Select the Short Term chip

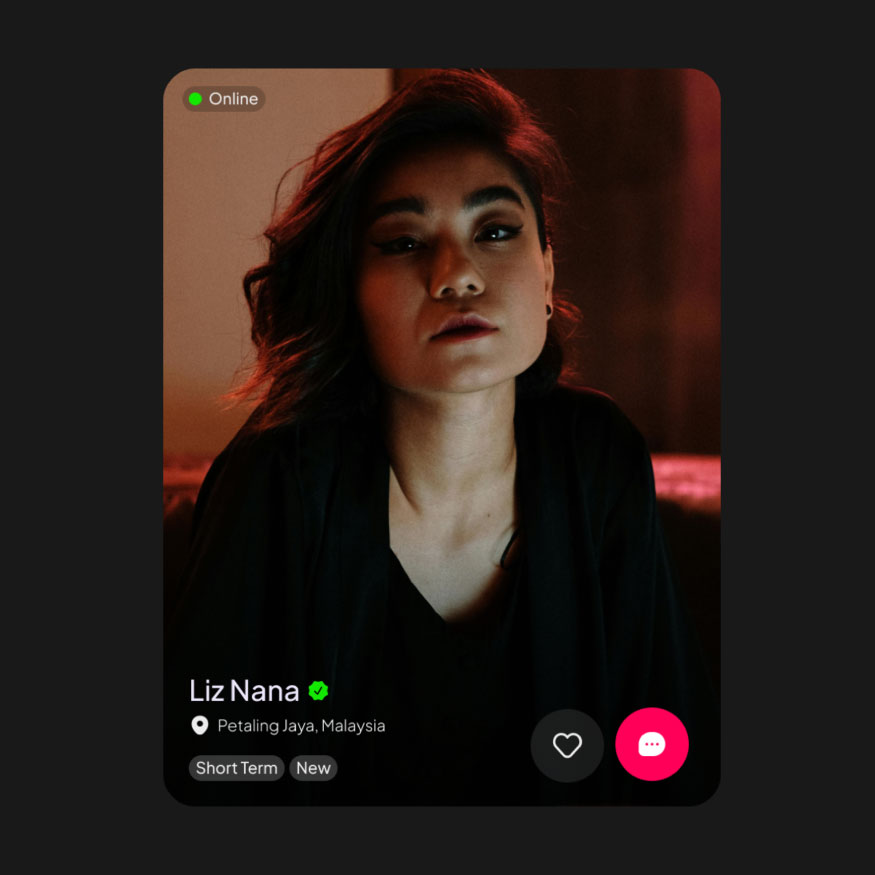coord(237,768)
